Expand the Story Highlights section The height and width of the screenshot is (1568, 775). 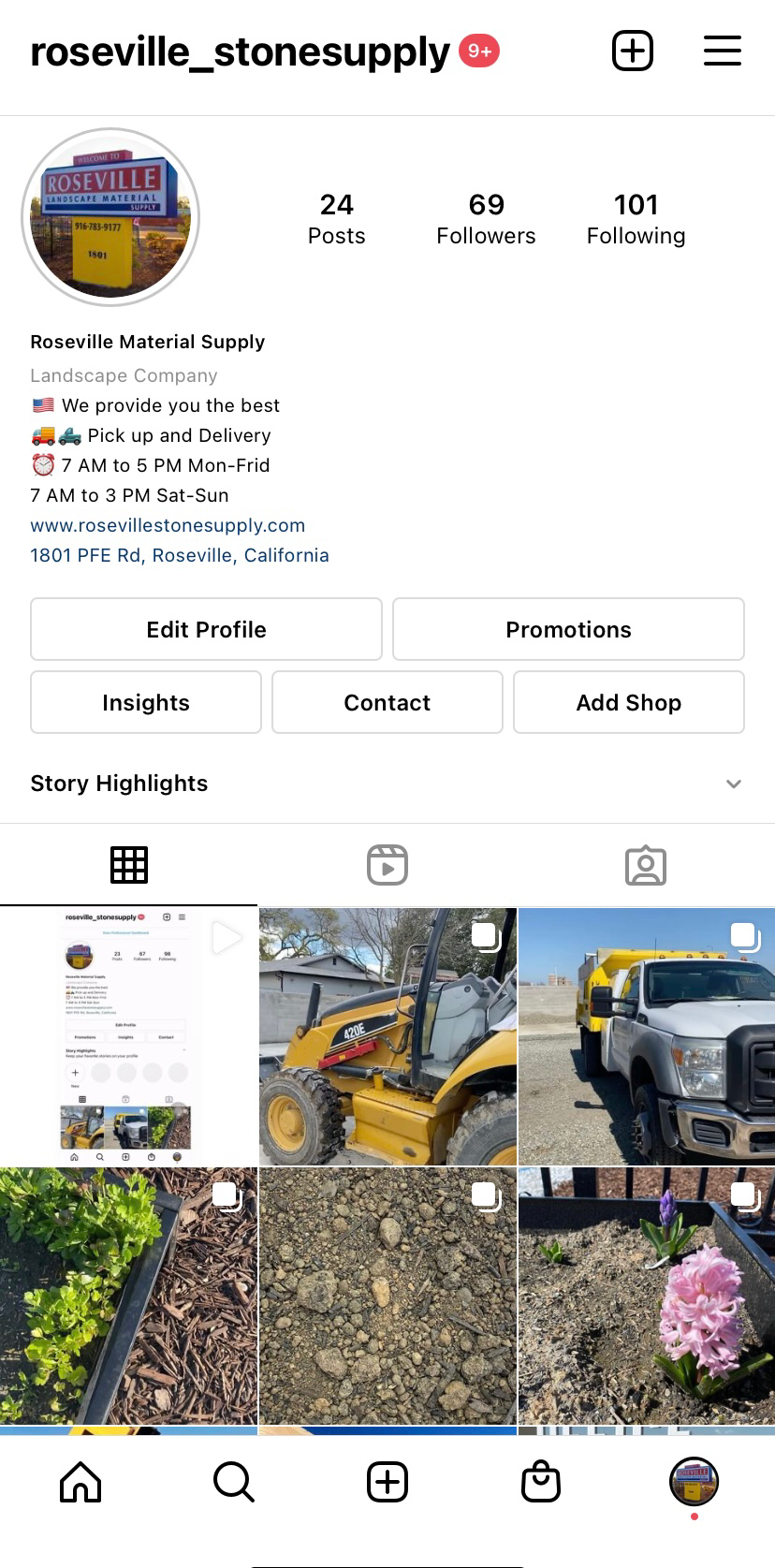[x=734, y=784]
